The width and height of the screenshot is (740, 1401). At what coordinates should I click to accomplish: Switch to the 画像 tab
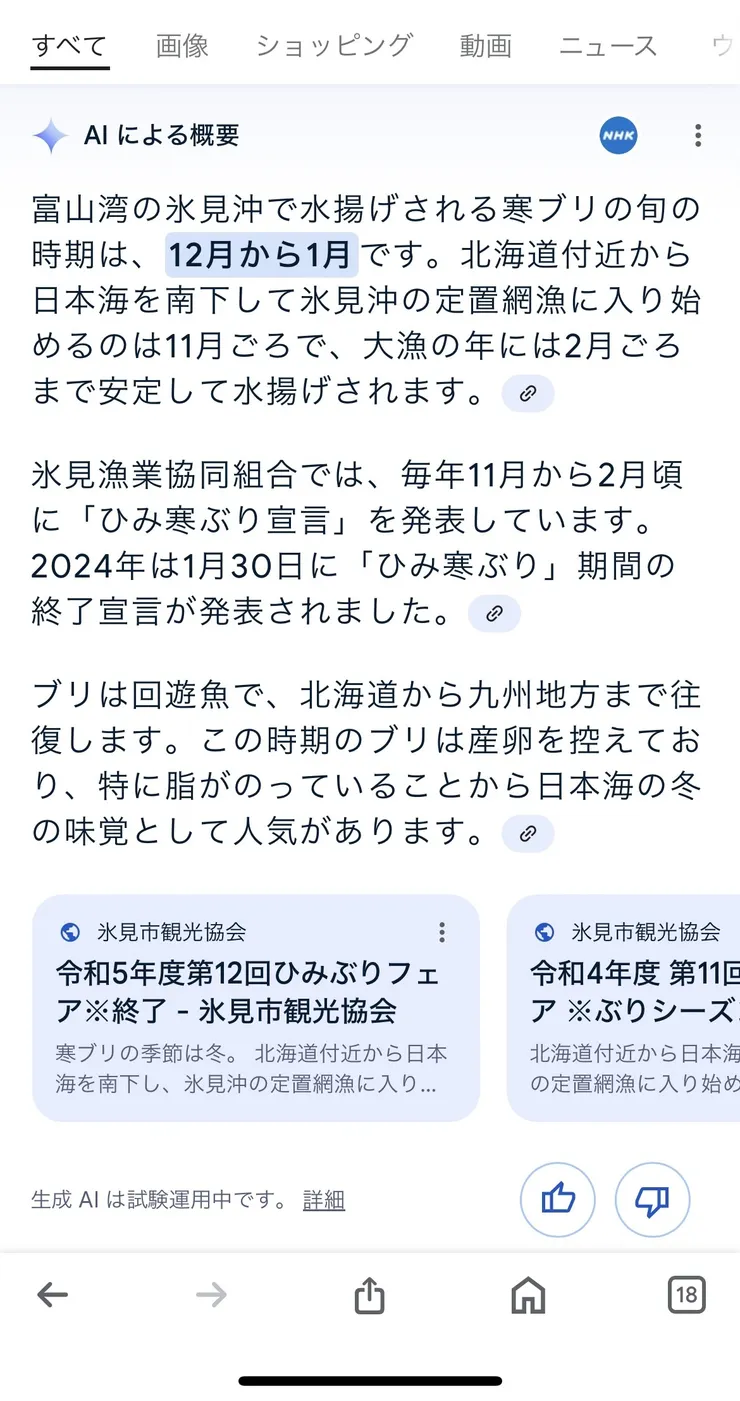[x=182, y=45]
